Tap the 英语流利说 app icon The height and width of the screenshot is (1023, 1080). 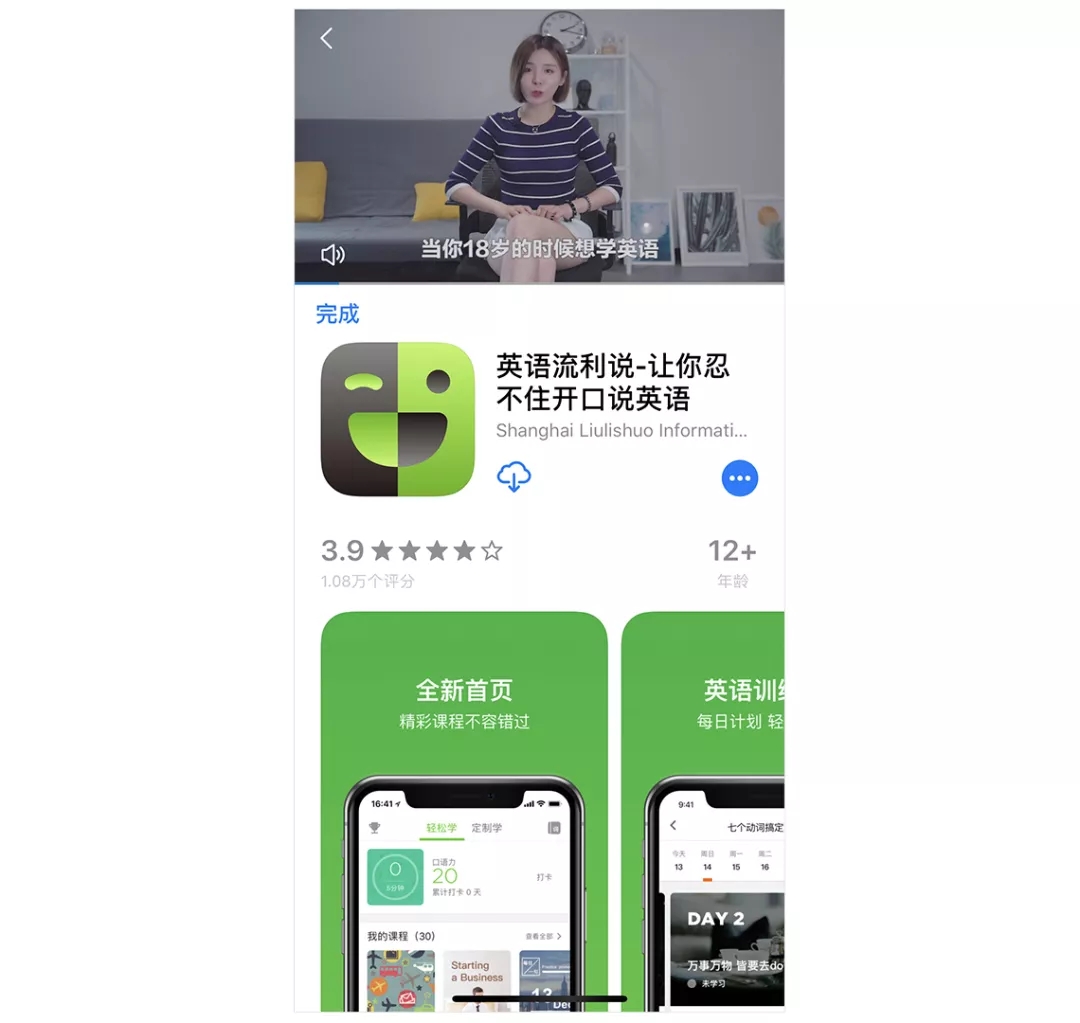click(x=398, y=420)
